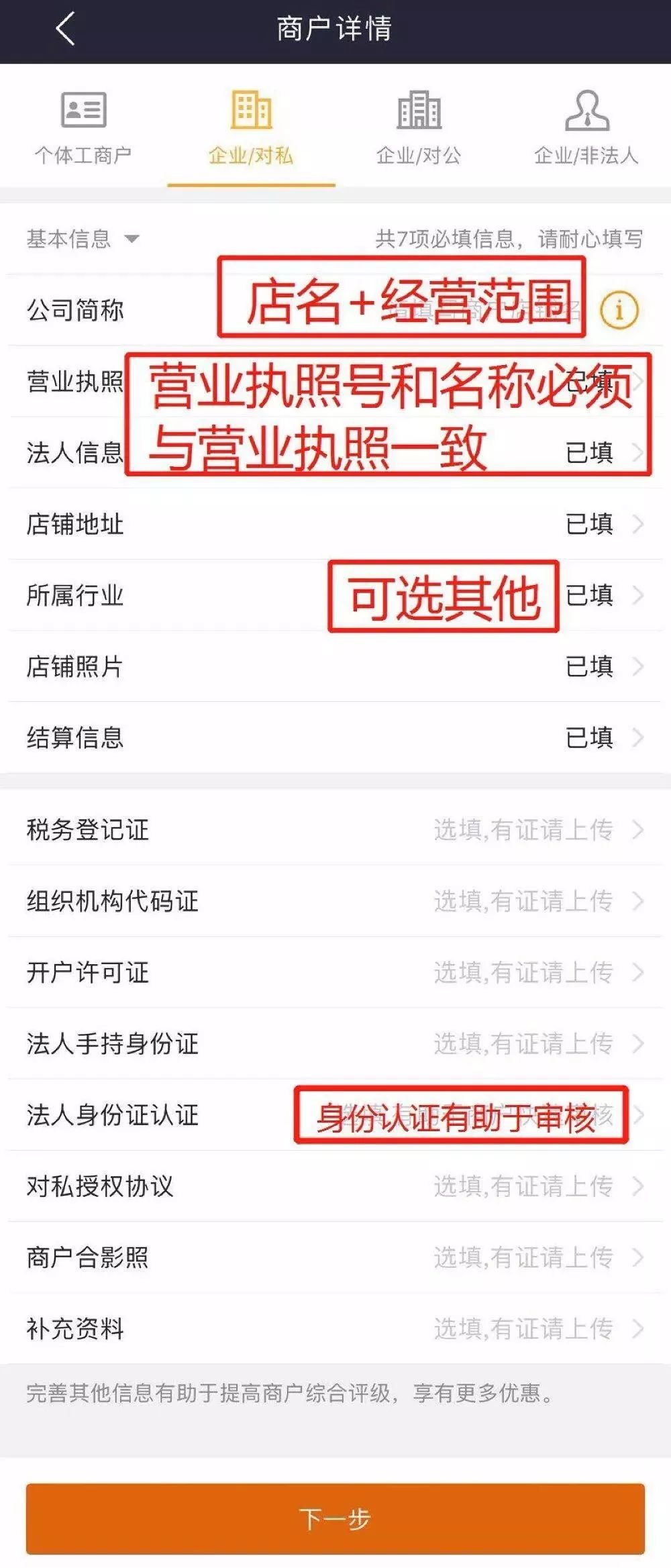Open the 补充资料 row

point(335,1328)
